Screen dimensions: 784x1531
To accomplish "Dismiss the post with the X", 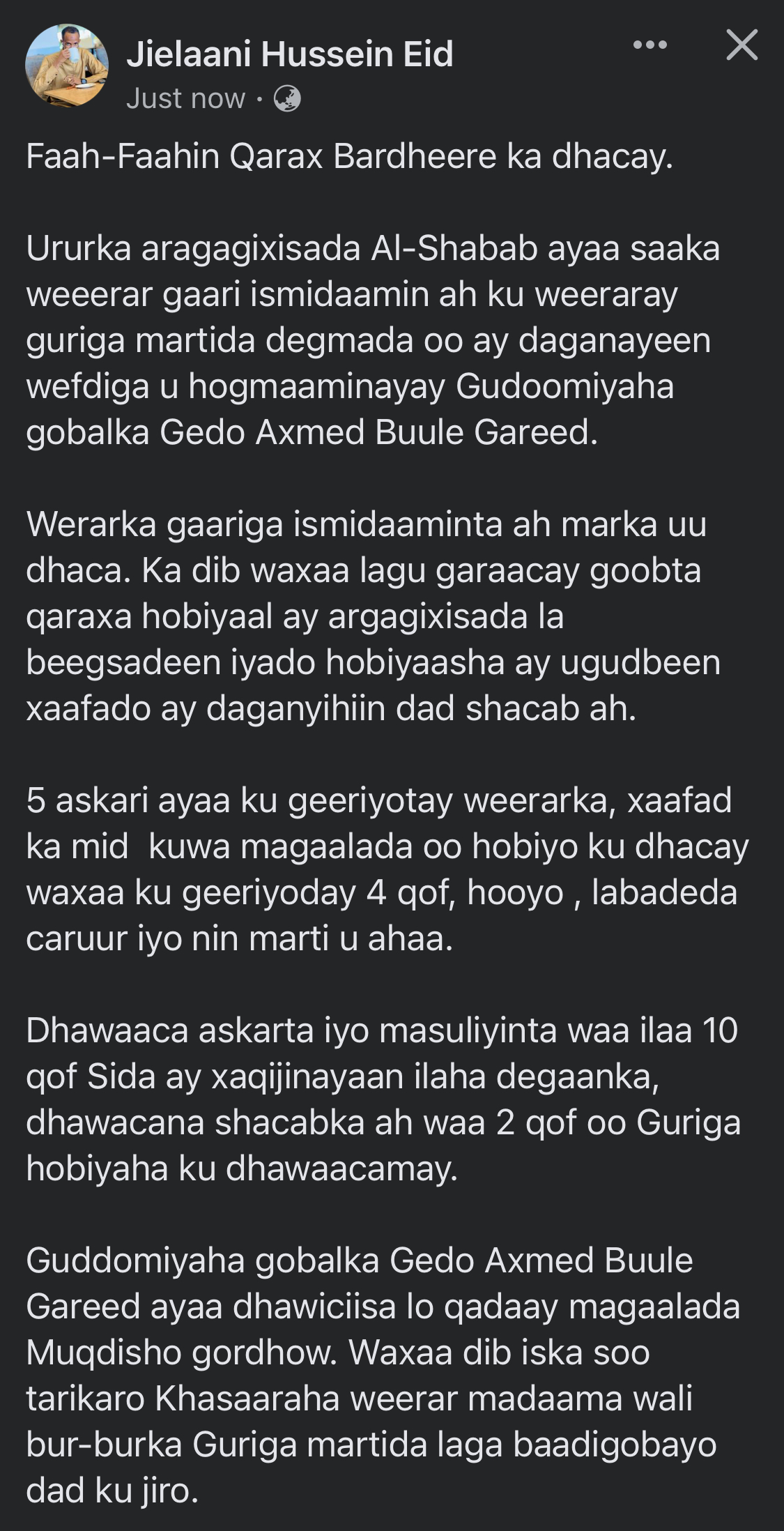I will (x=741, y=45).
